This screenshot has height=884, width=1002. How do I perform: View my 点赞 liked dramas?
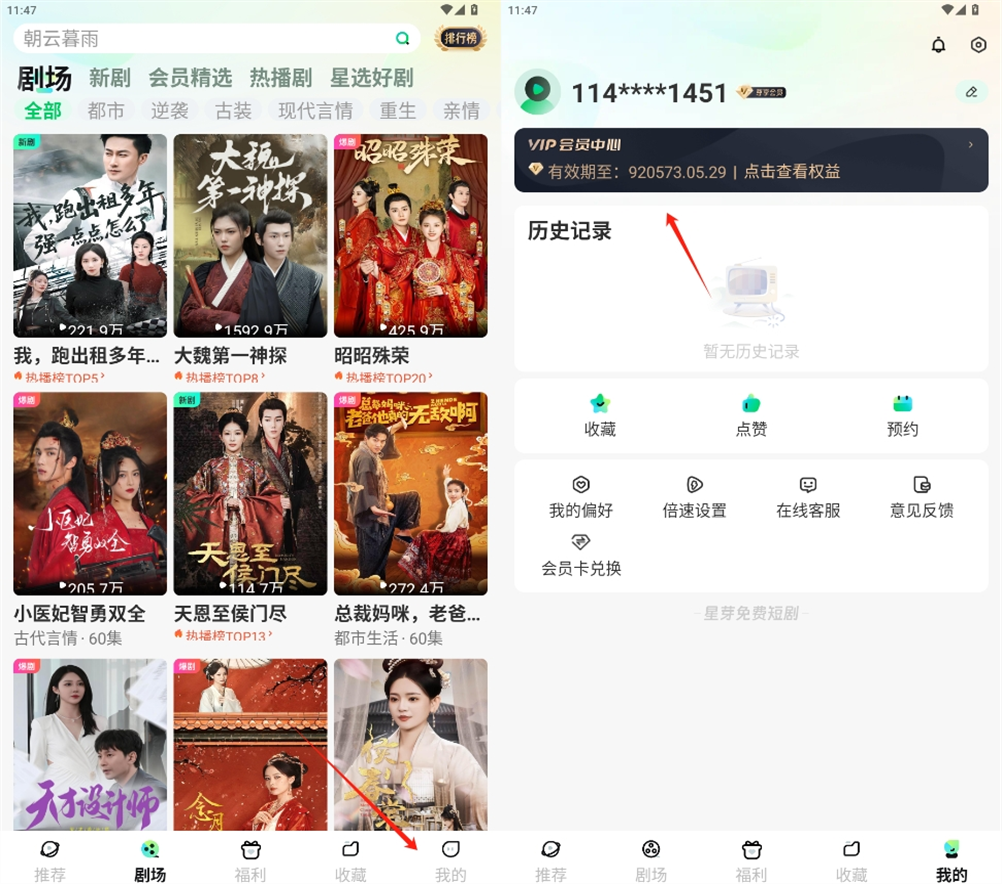pos(751,415)
